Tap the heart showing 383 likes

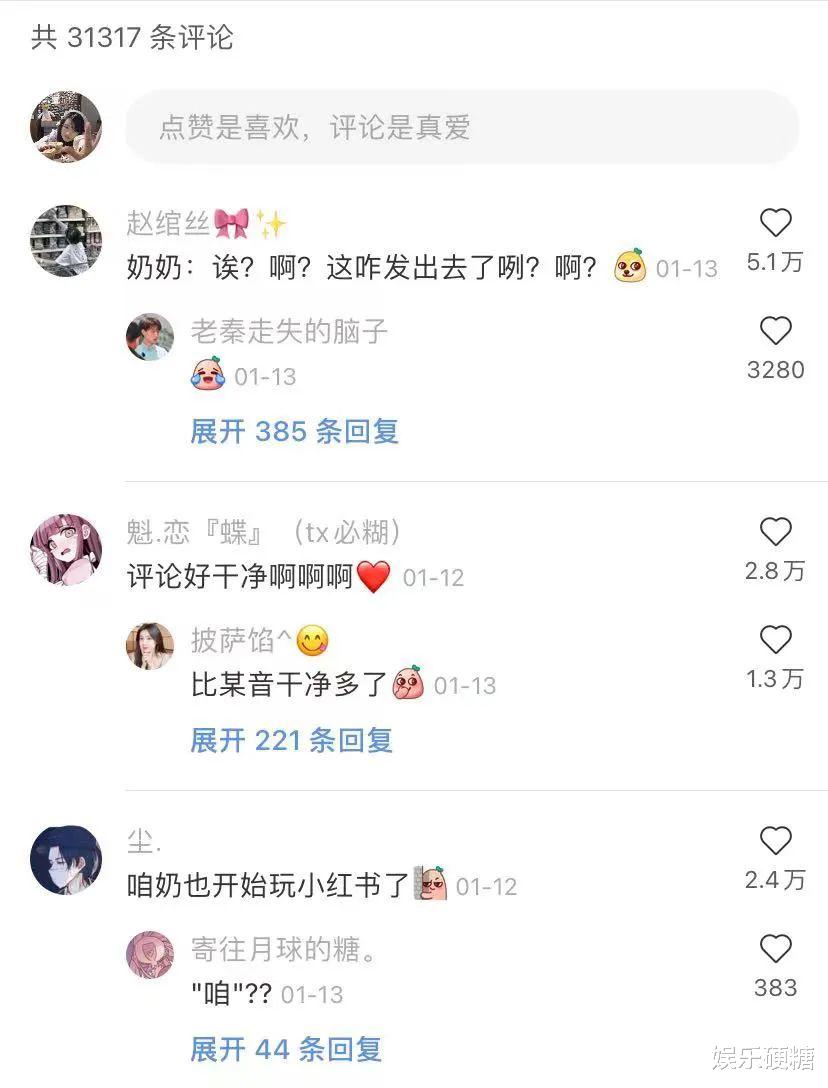775,950
